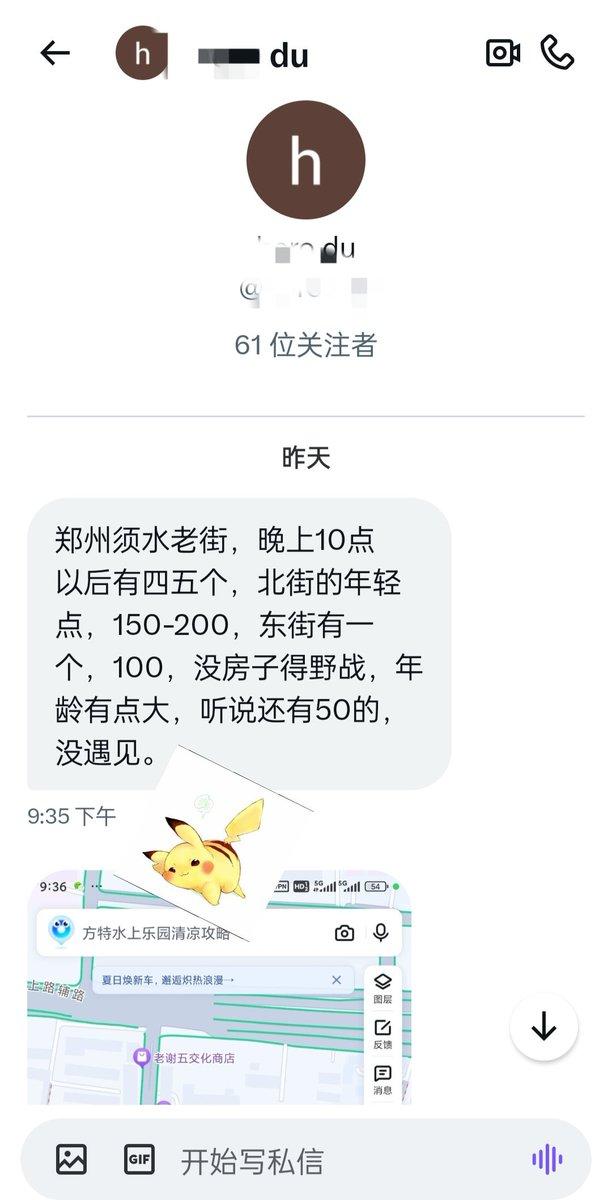This screenshot has width=612, height=1200.
Task: Record a voice message
Action: [x=547, y=1160]
